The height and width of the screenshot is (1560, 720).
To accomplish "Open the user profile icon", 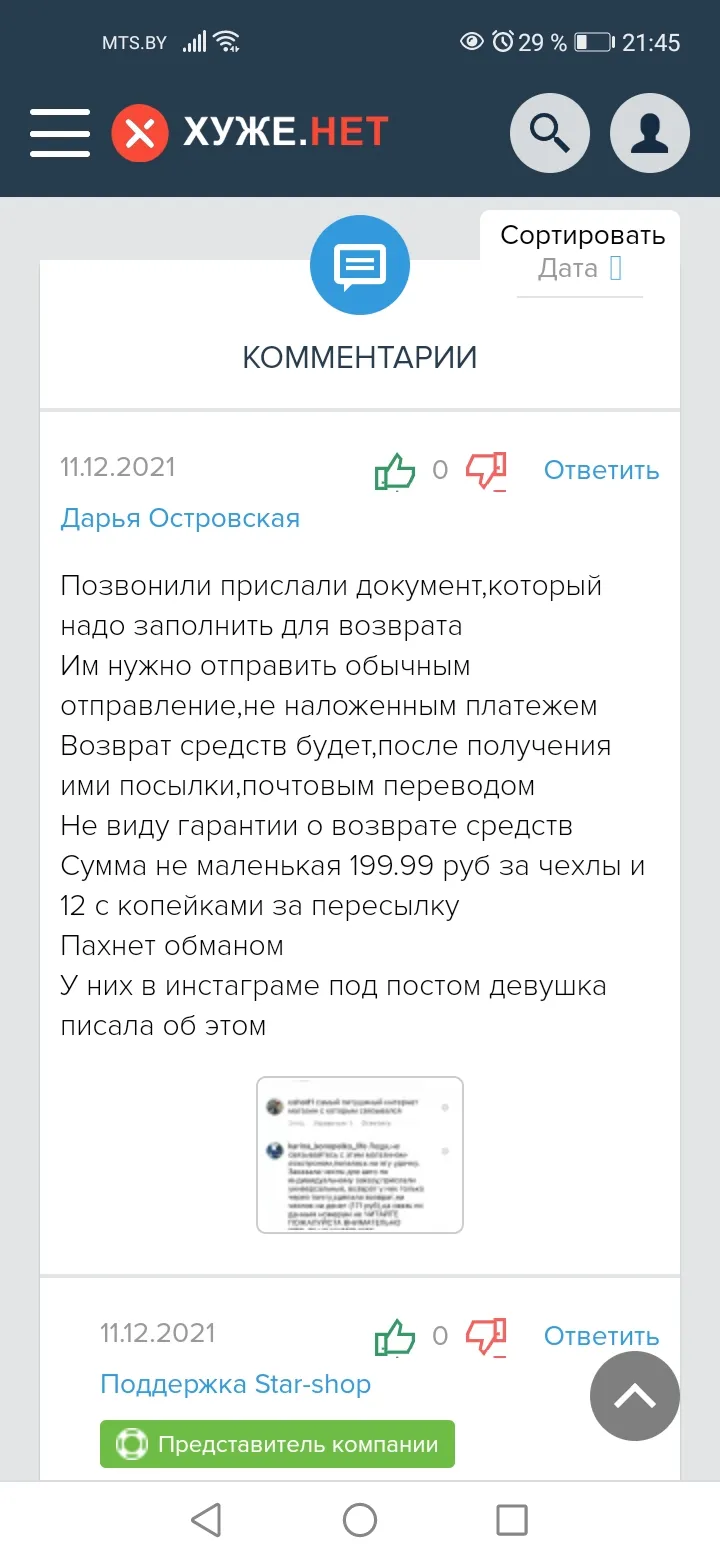I will coord(650,131).
